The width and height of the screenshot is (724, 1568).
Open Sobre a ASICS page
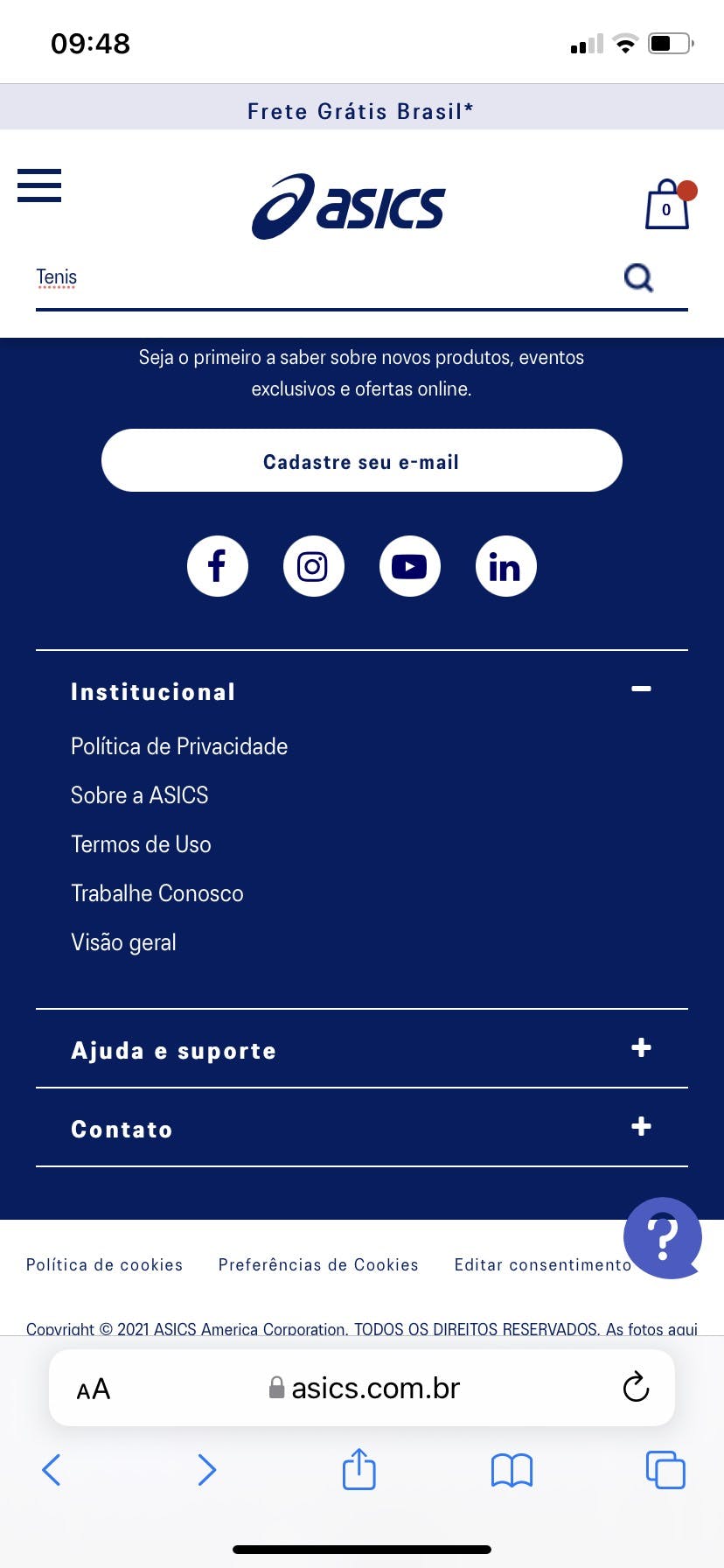click(x=140, y=795)
